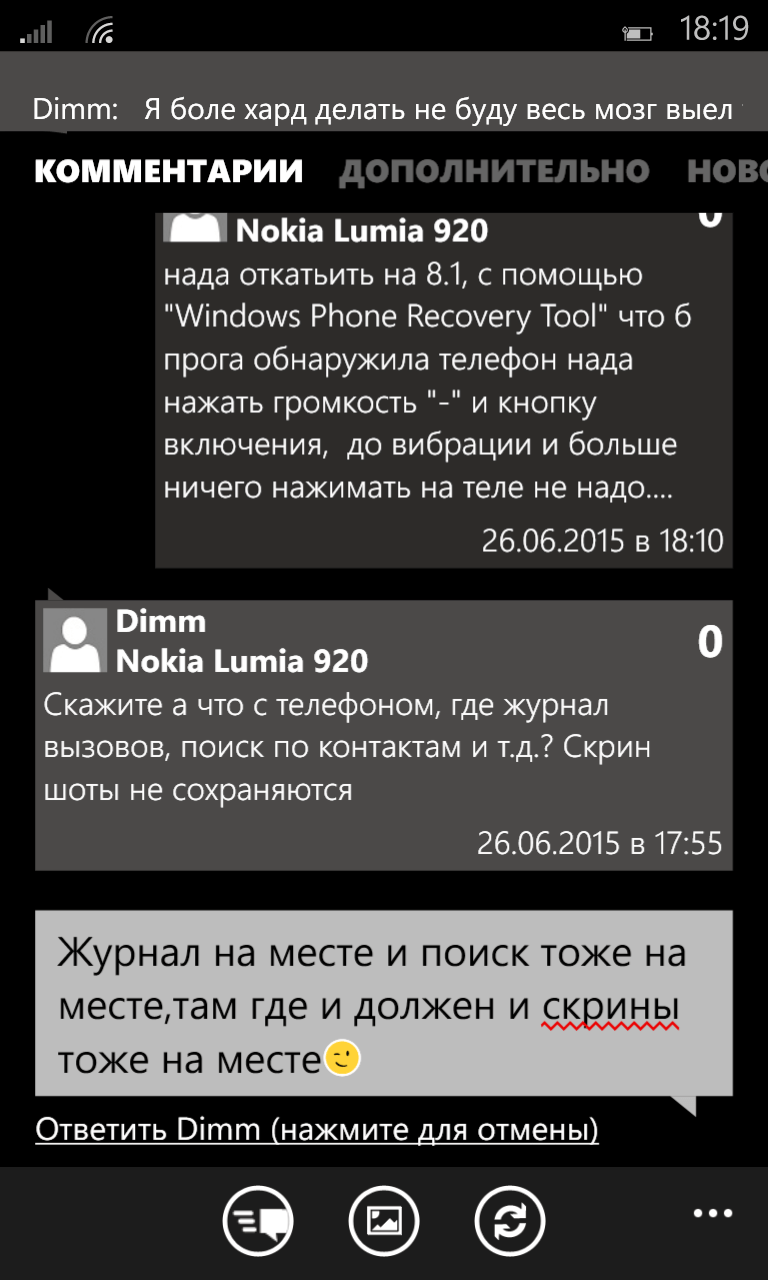Cancel reply via the Ответить Dimm link
The width and height of the screenshot is (768, 1280).
317,1130
